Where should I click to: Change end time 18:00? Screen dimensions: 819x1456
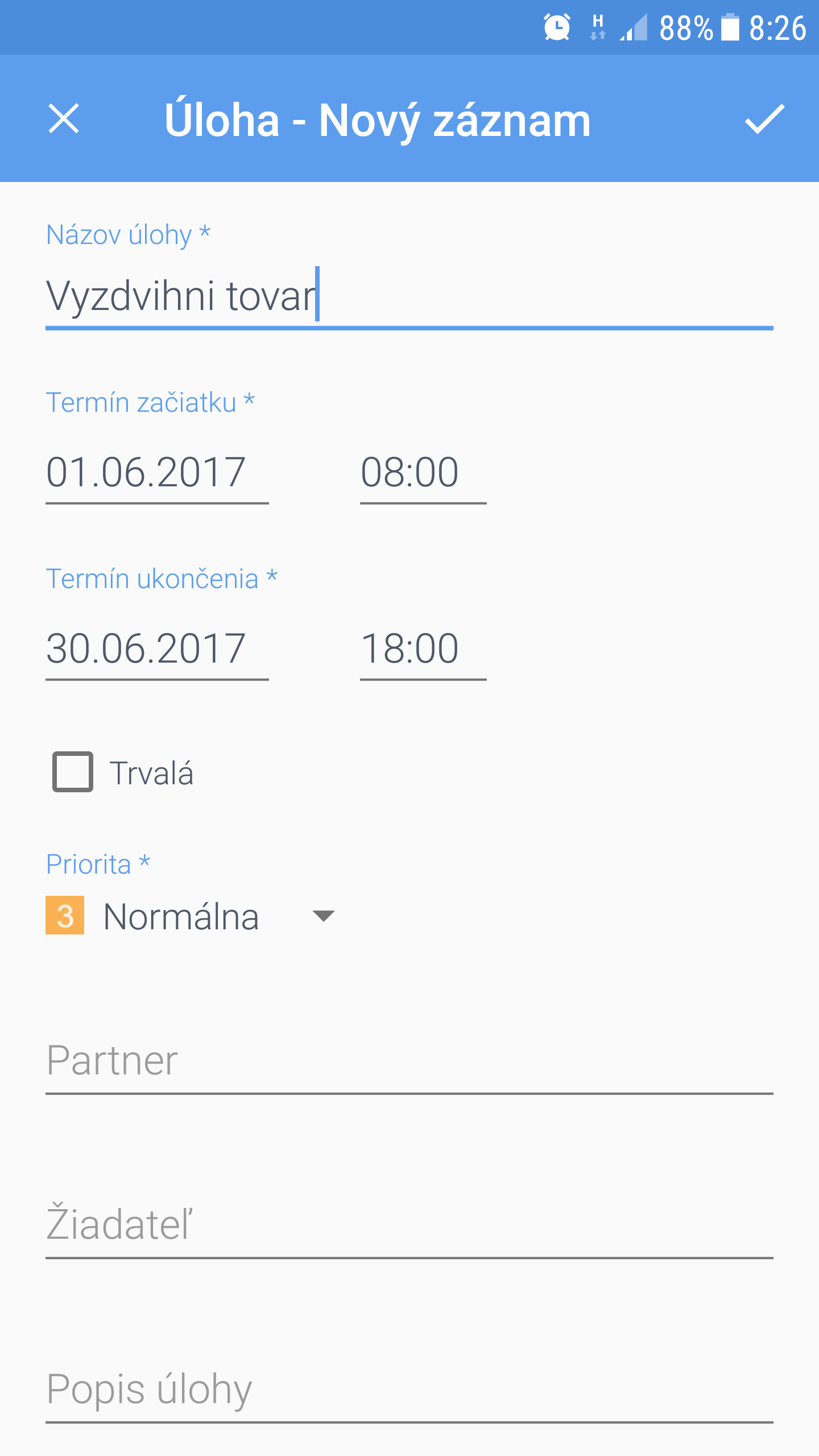coord(423,650)
